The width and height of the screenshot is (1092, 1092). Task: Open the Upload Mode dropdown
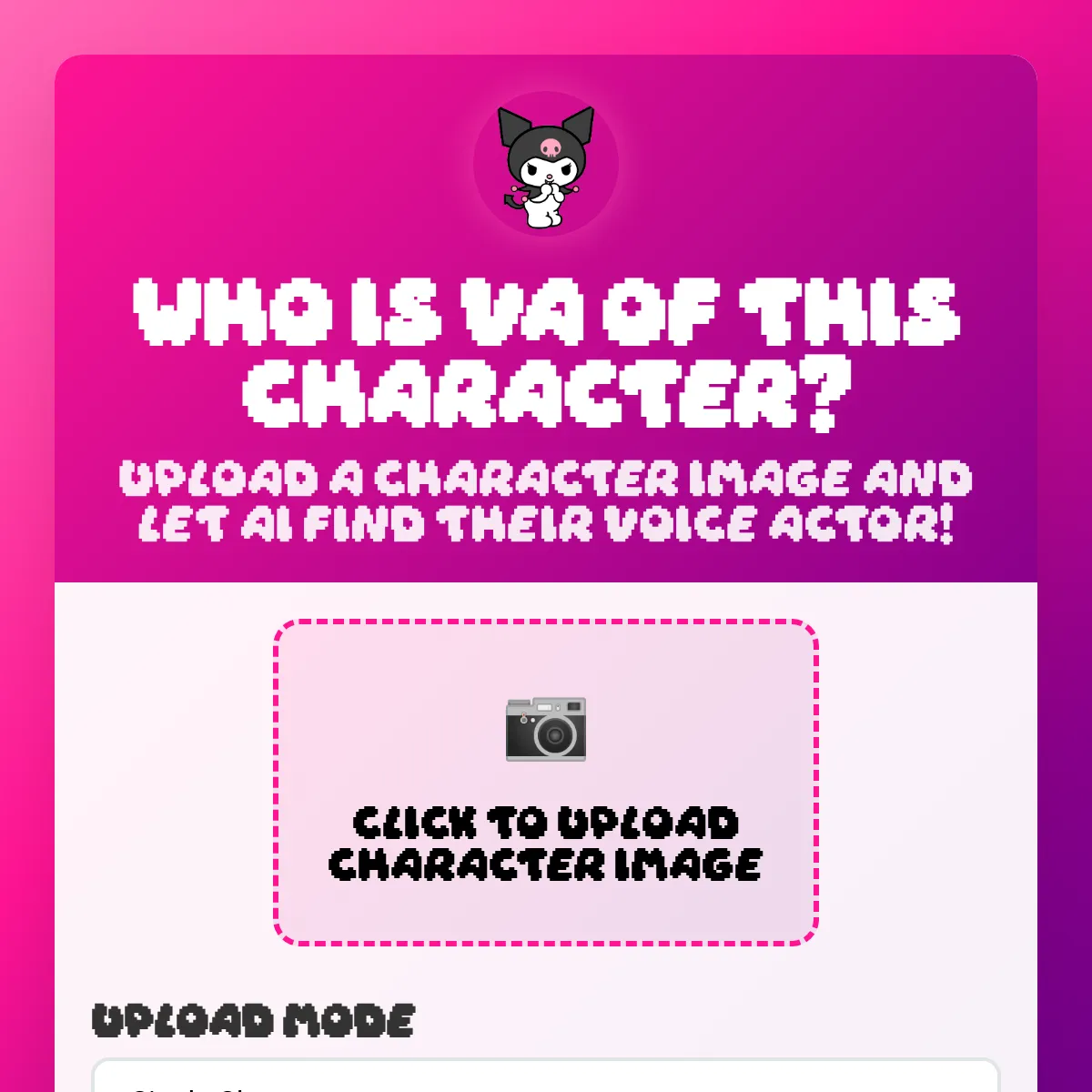pos(546,1078)
